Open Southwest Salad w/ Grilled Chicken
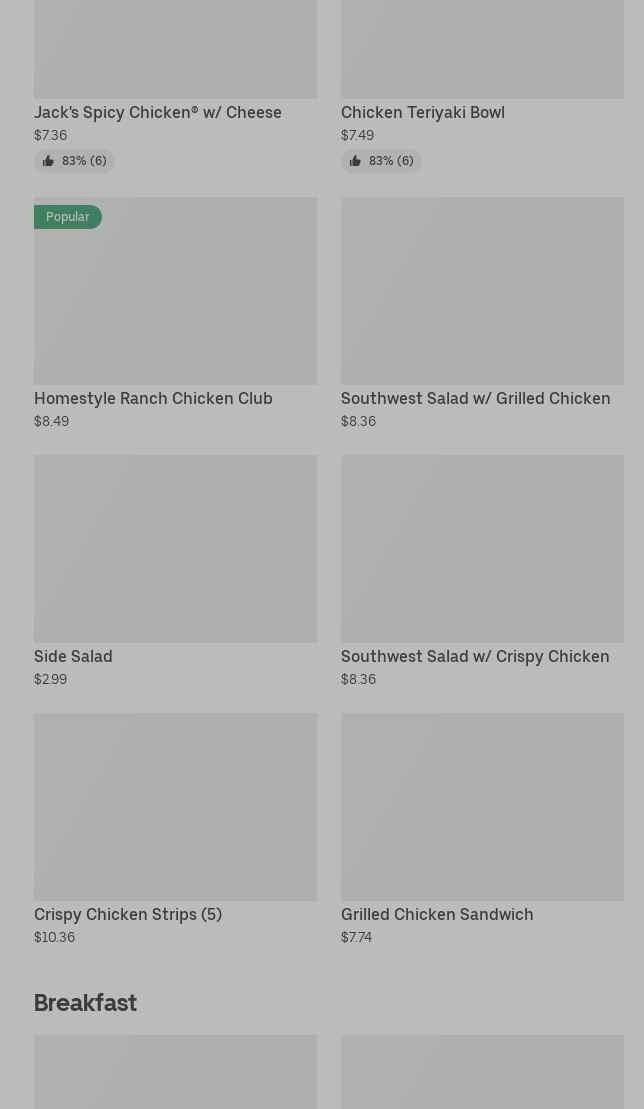This screenshot has height=1109, width=644. point(482,313)
